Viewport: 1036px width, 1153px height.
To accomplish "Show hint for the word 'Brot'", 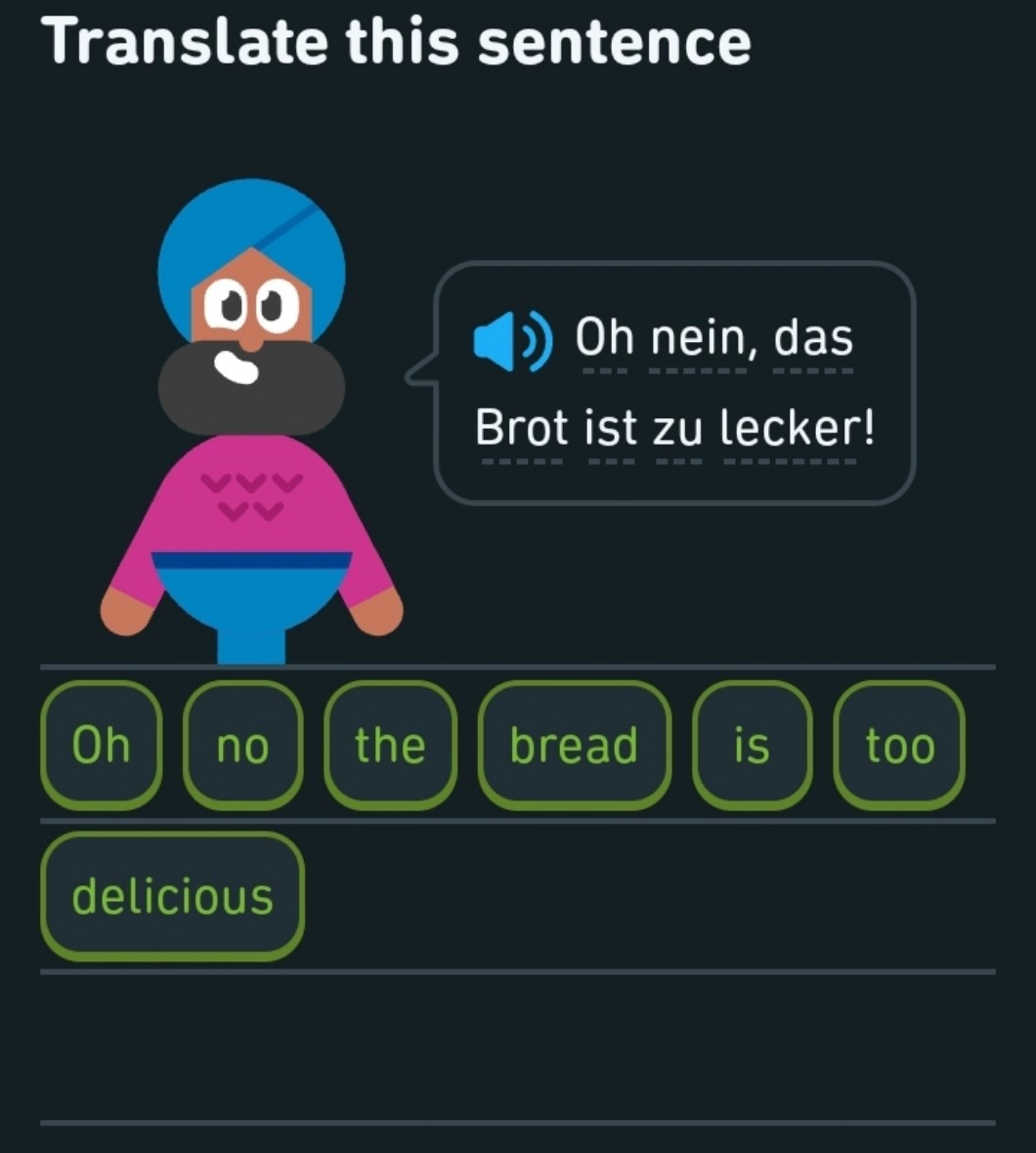I will click(522, 429).
